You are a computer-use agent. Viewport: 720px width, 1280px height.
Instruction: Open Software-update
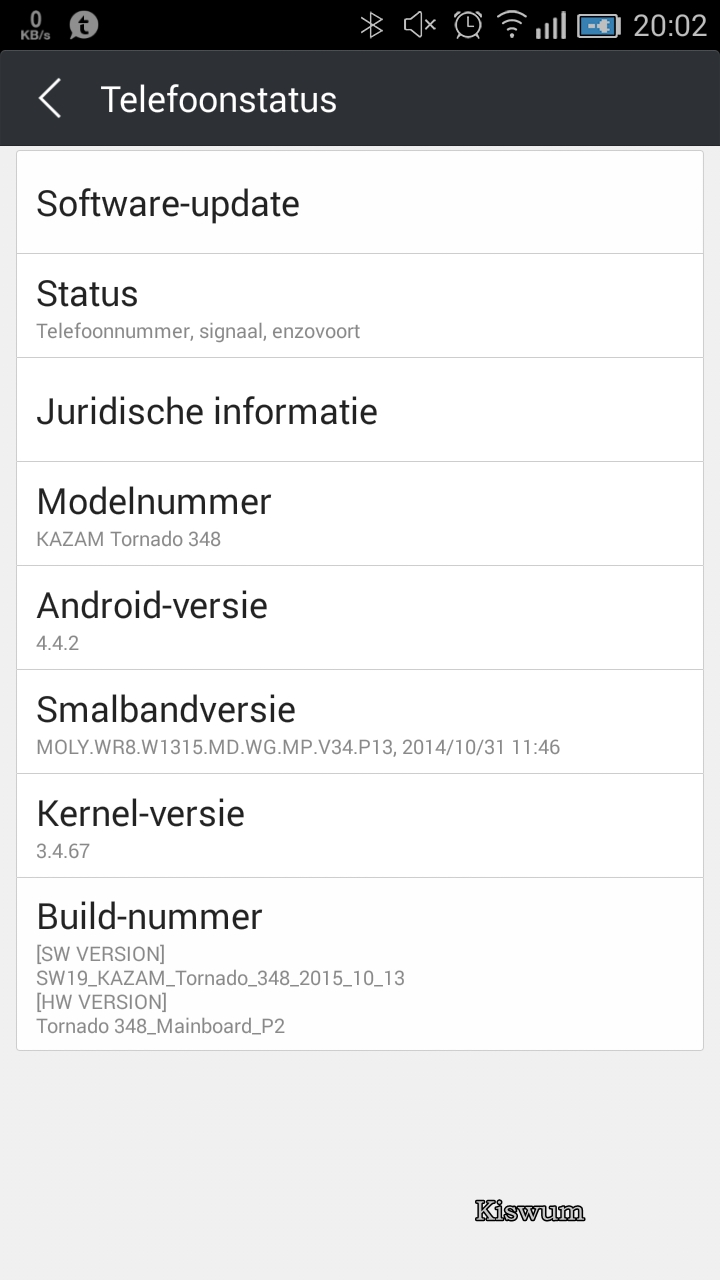click(x=360, y=203)
